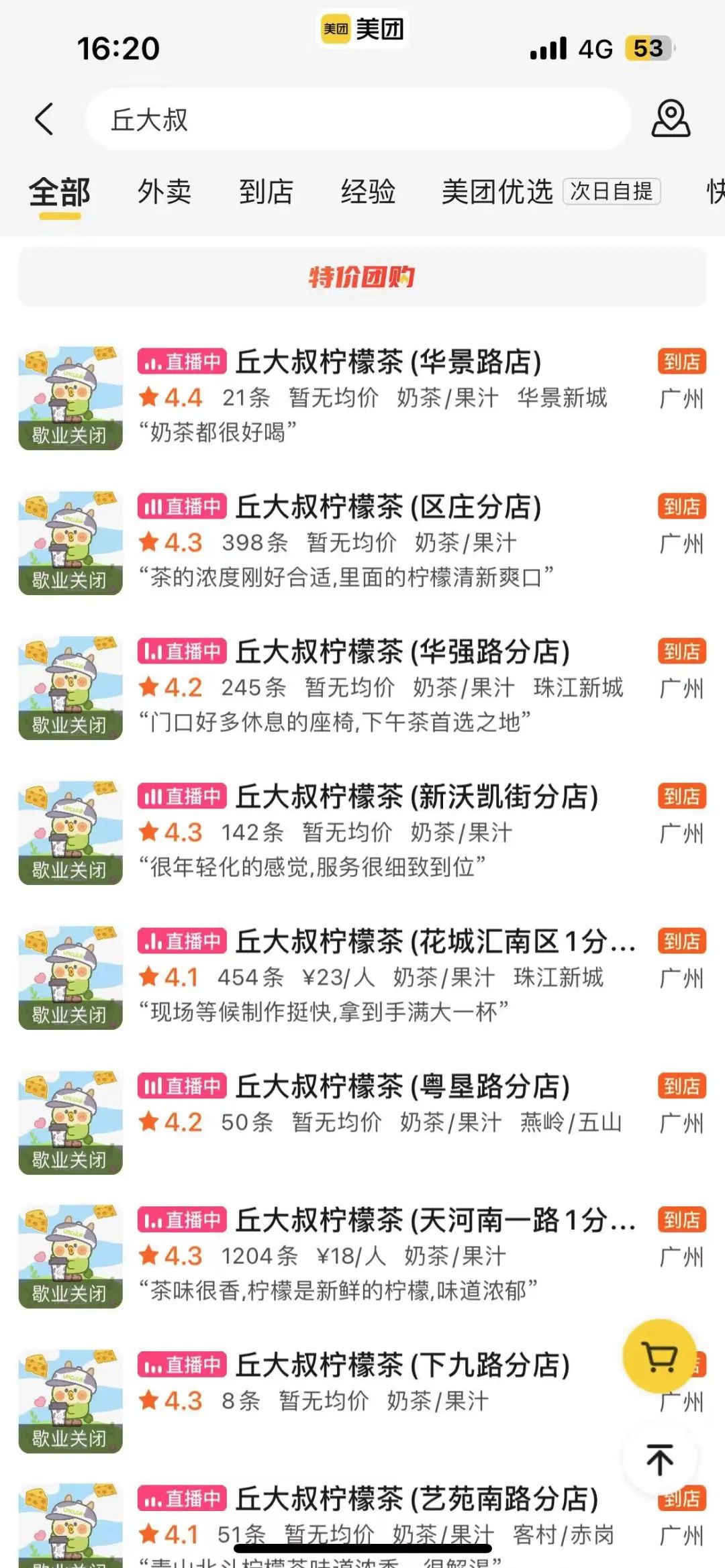Open 丘大叔柠檬茶 新沃凯街分店 result
This screenshot has height=1568, width=725.
(416, 798)
